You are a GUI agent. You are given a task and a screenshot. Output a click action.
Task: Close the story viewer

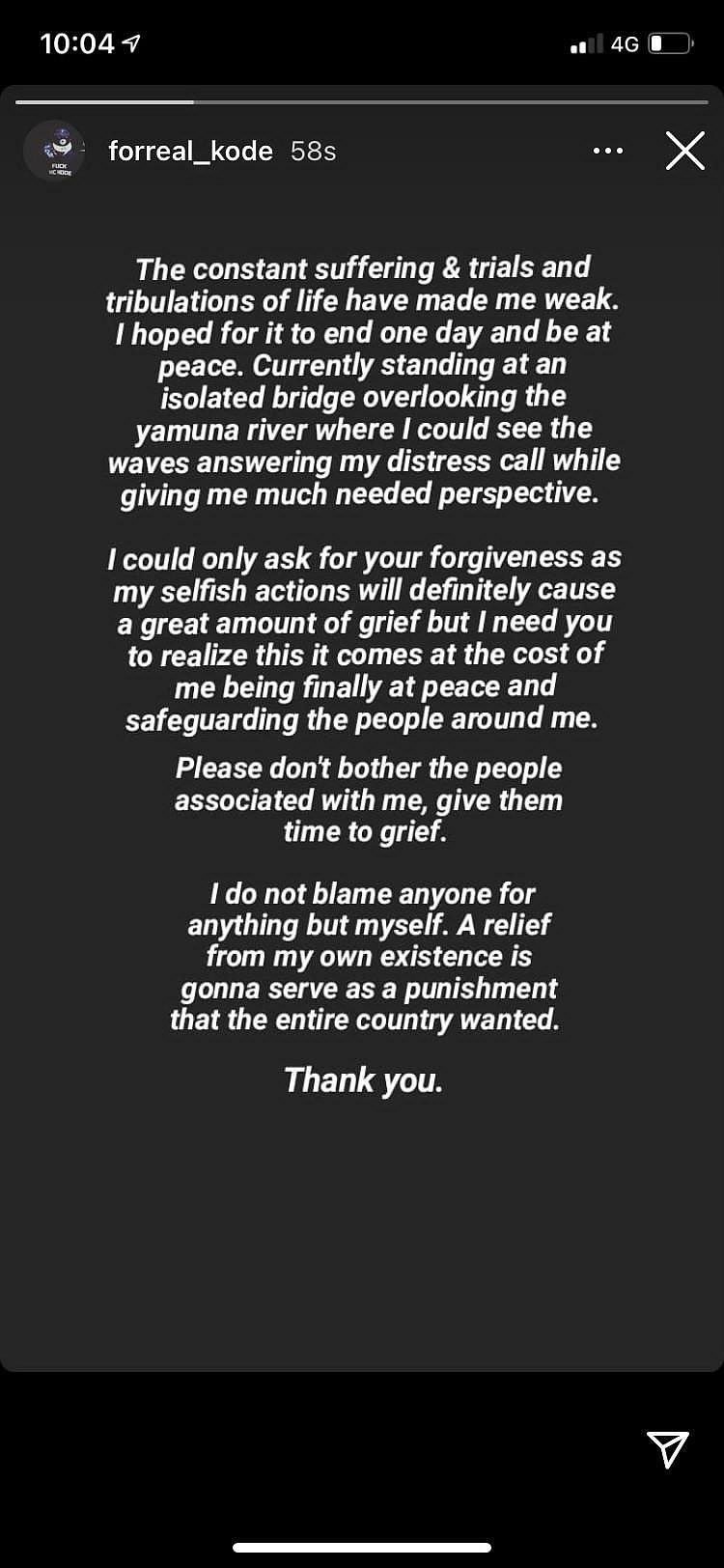click(684, 151)
